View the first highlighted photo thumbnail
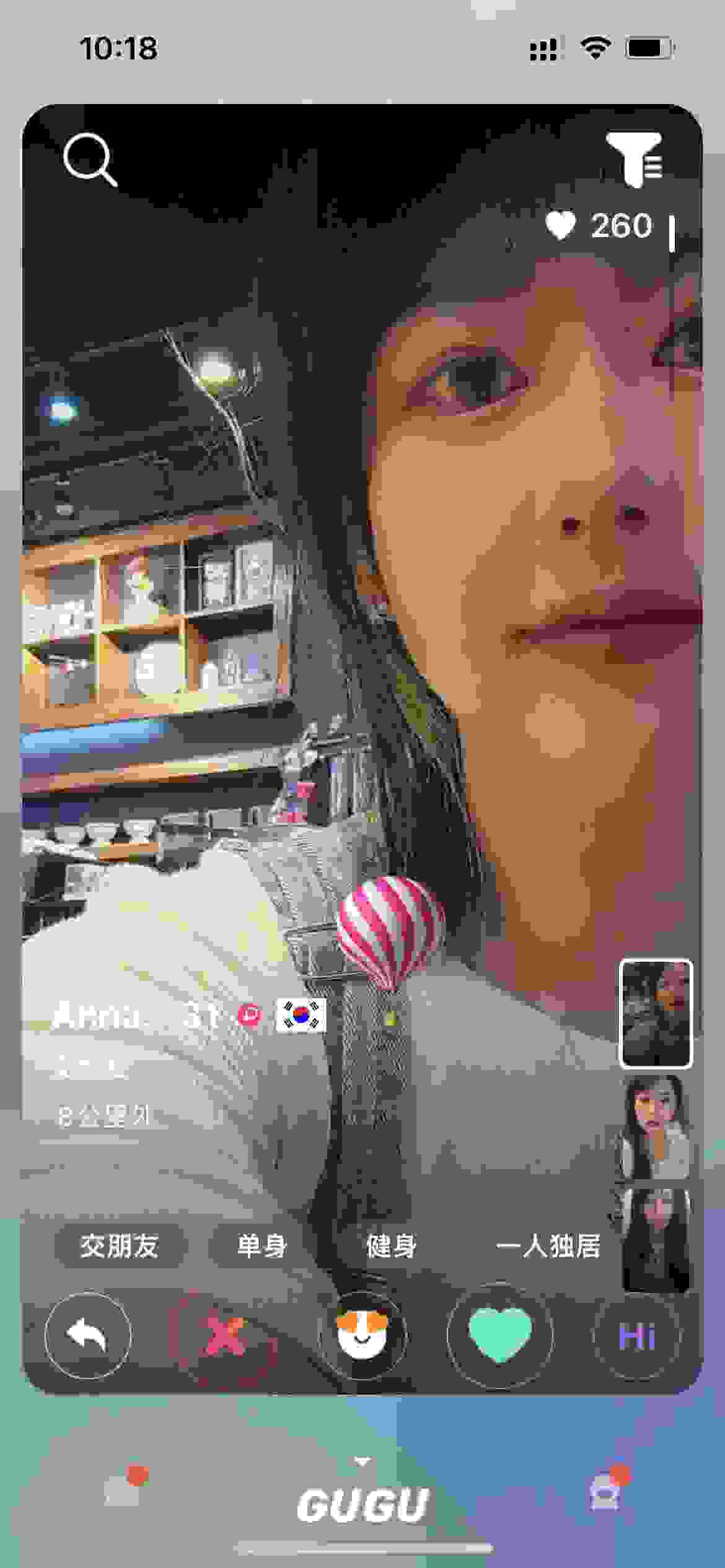 click(656, 1014)
